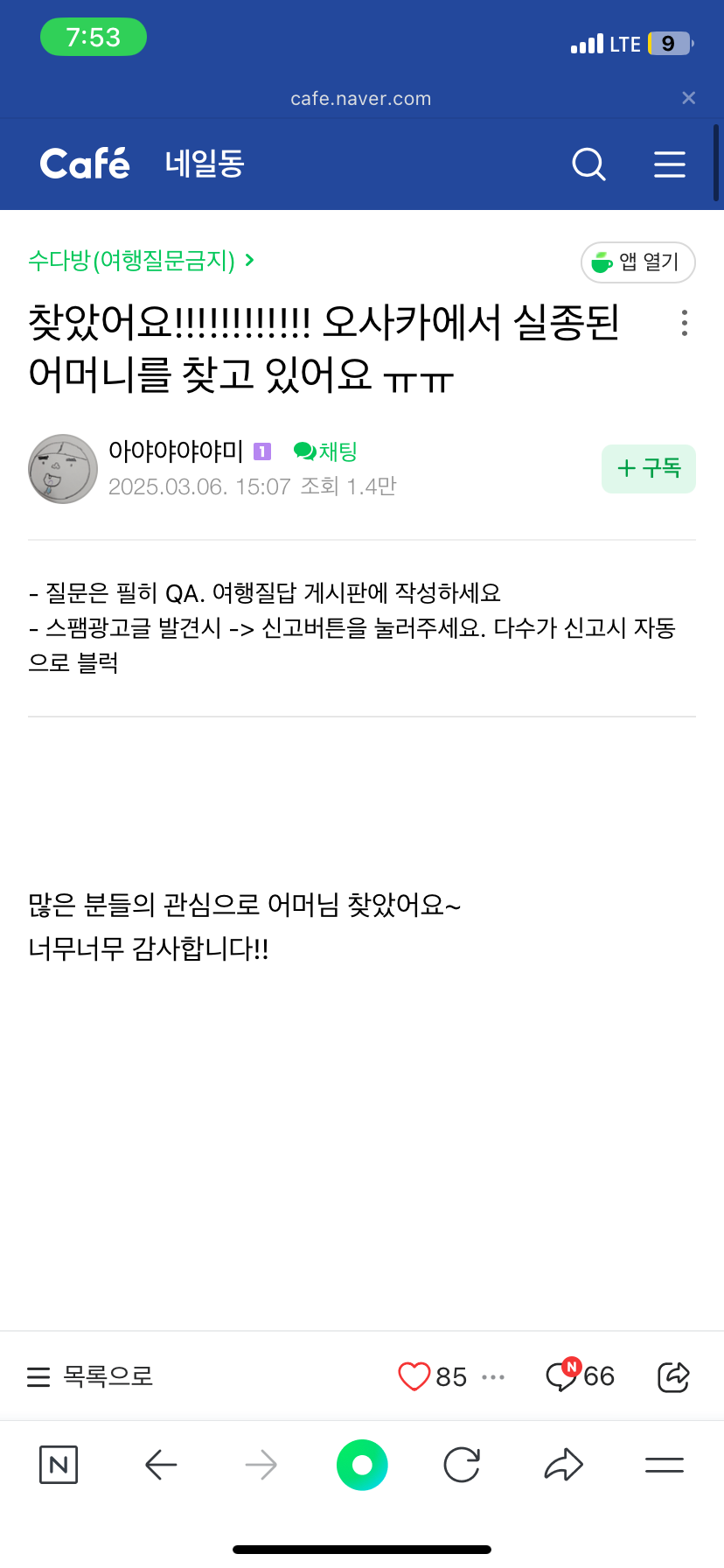The height and width of the screenshot is (1568, 724).
Task: Tap the 앱 열기 button
Action: coord(638,262)
